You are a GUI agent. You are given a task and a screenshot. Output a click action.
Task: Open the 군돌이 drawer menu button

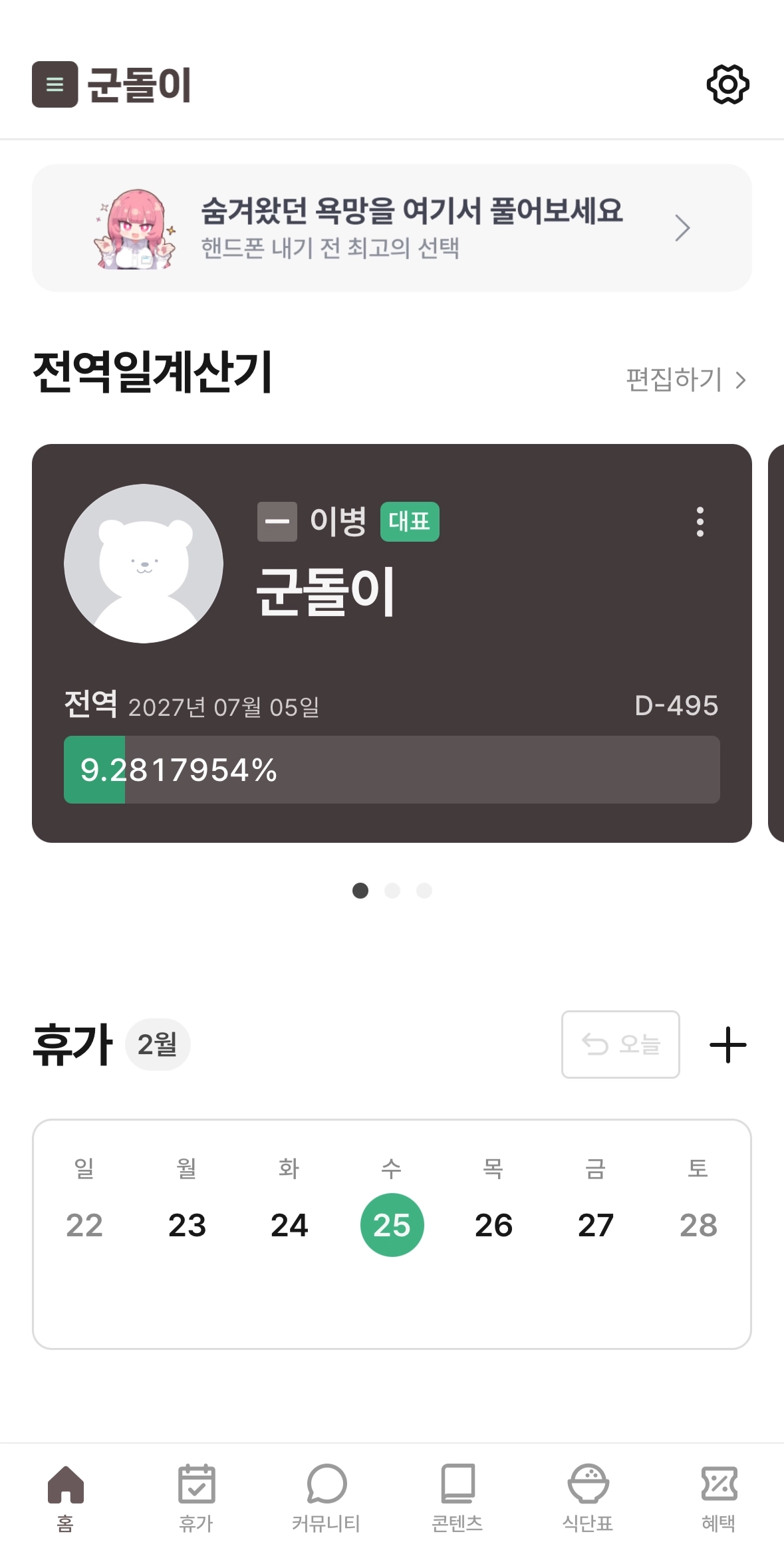tap(55, 84)
